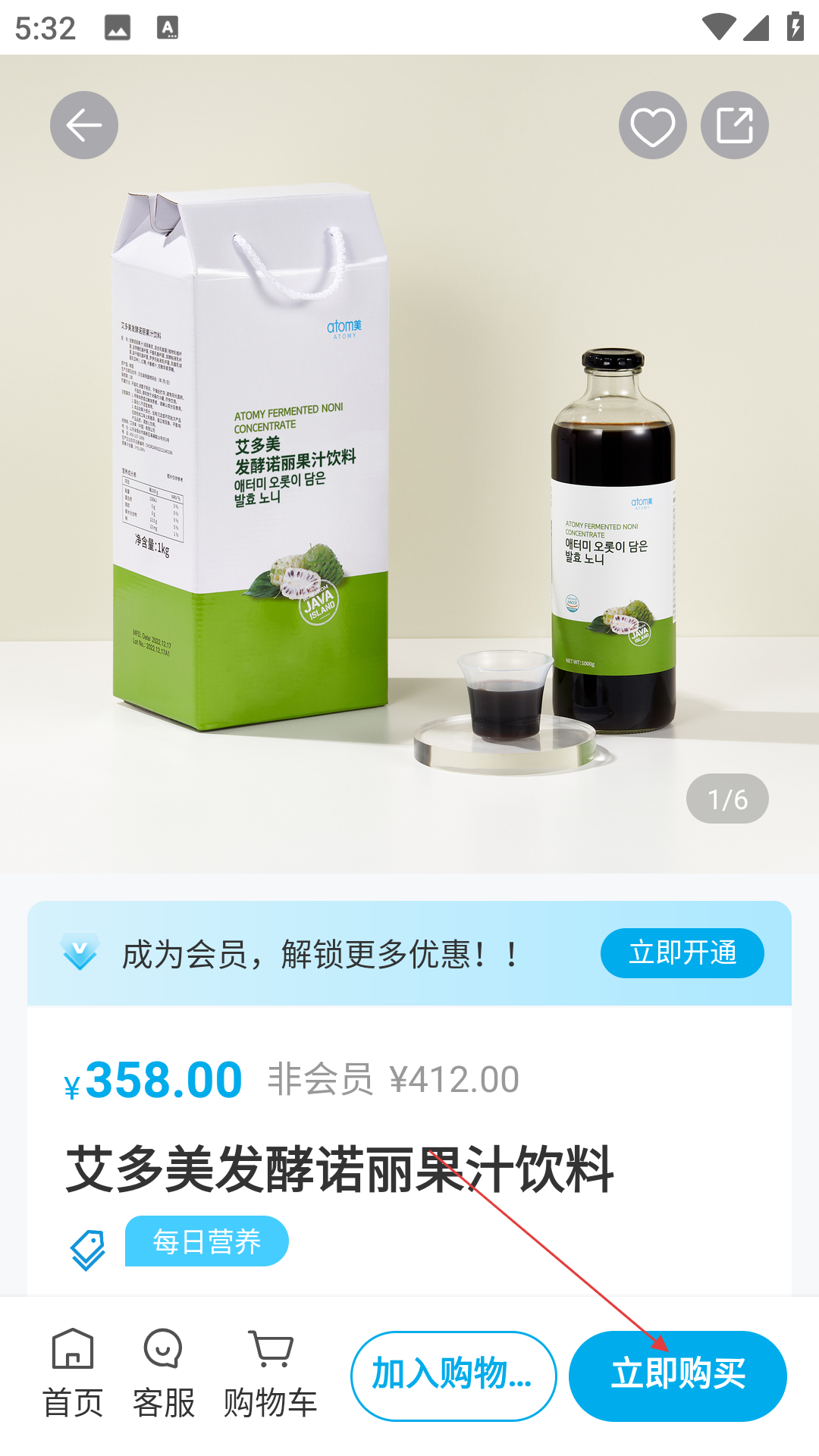This screenshot has height=1456, width=819.
Task: Contact 客服 customer service
Action: point(163,1374)
